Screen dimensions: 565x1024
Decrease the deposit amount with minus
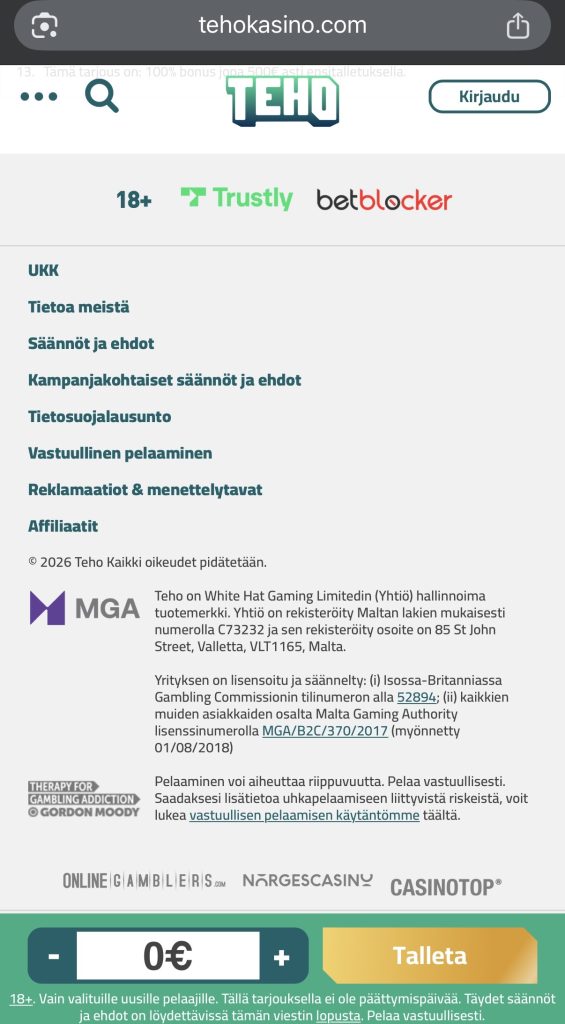[53, 956]
